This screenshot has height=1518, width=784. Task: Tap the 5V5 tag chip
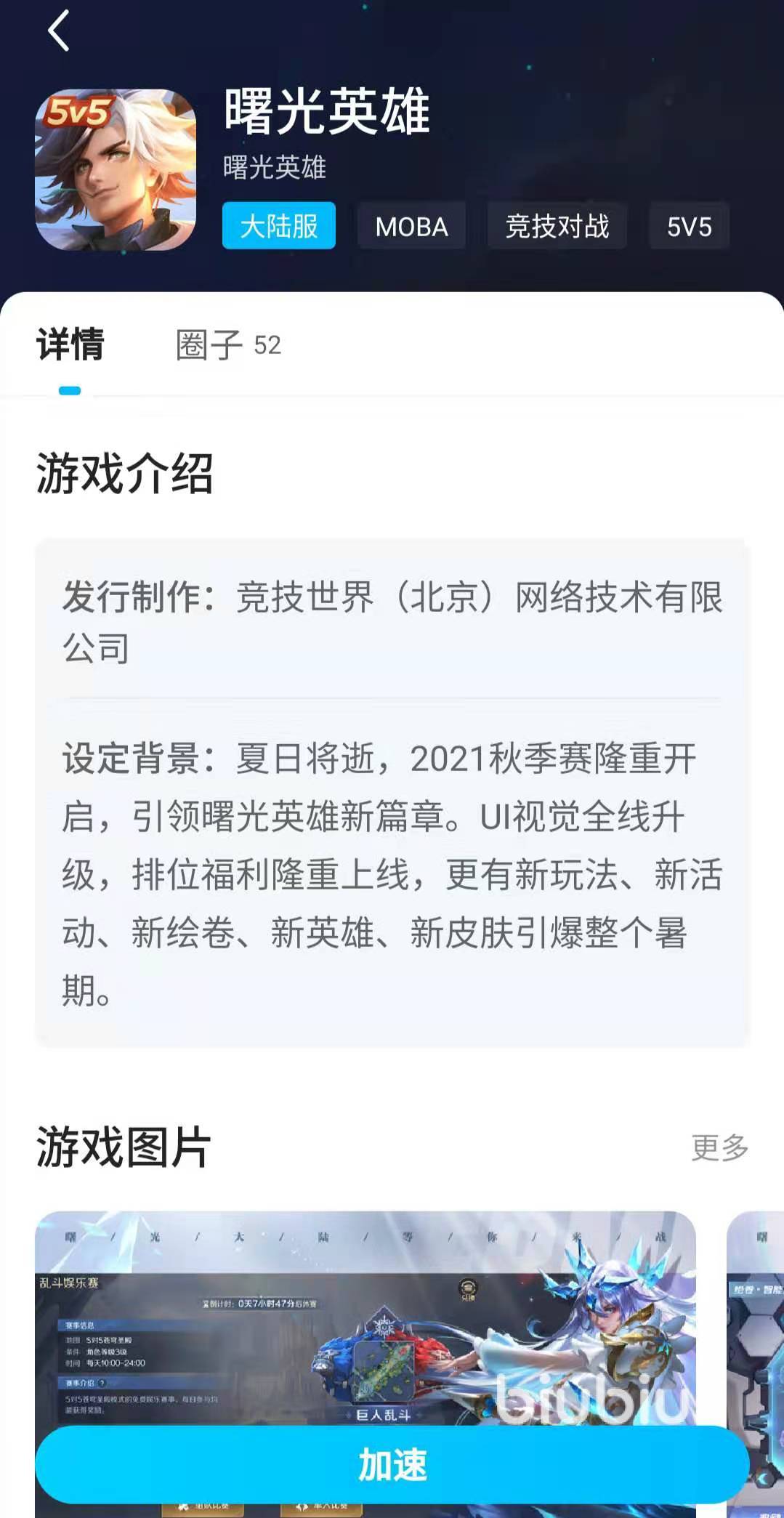click(689, 226)
